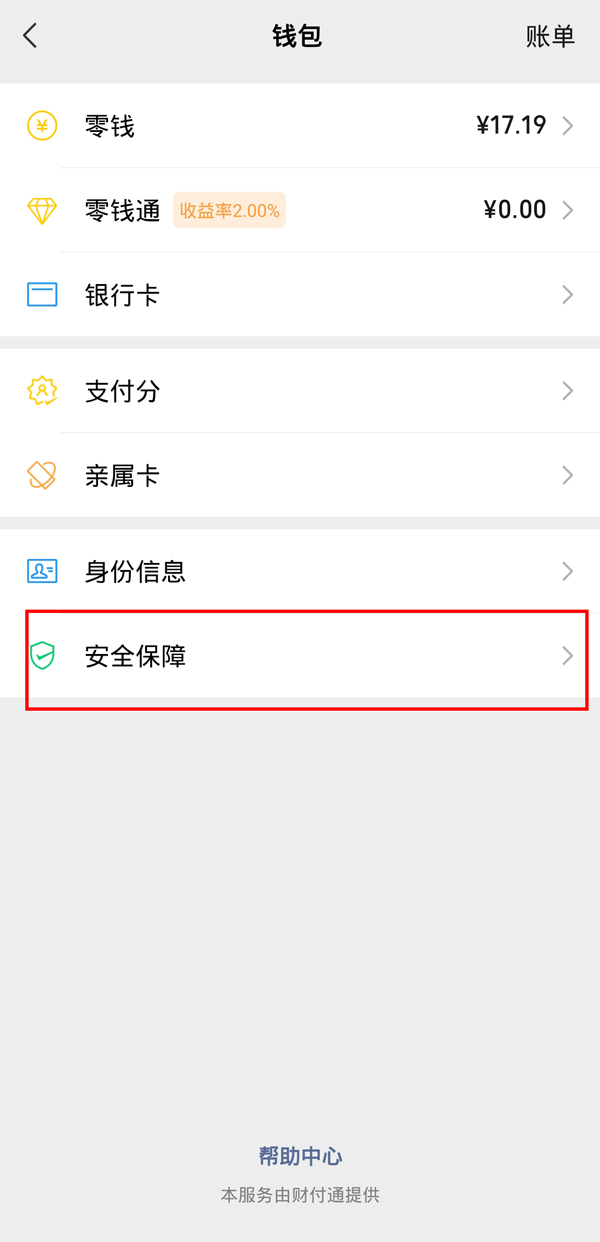Open the 零钱通 row

click(x=300, y=210)
